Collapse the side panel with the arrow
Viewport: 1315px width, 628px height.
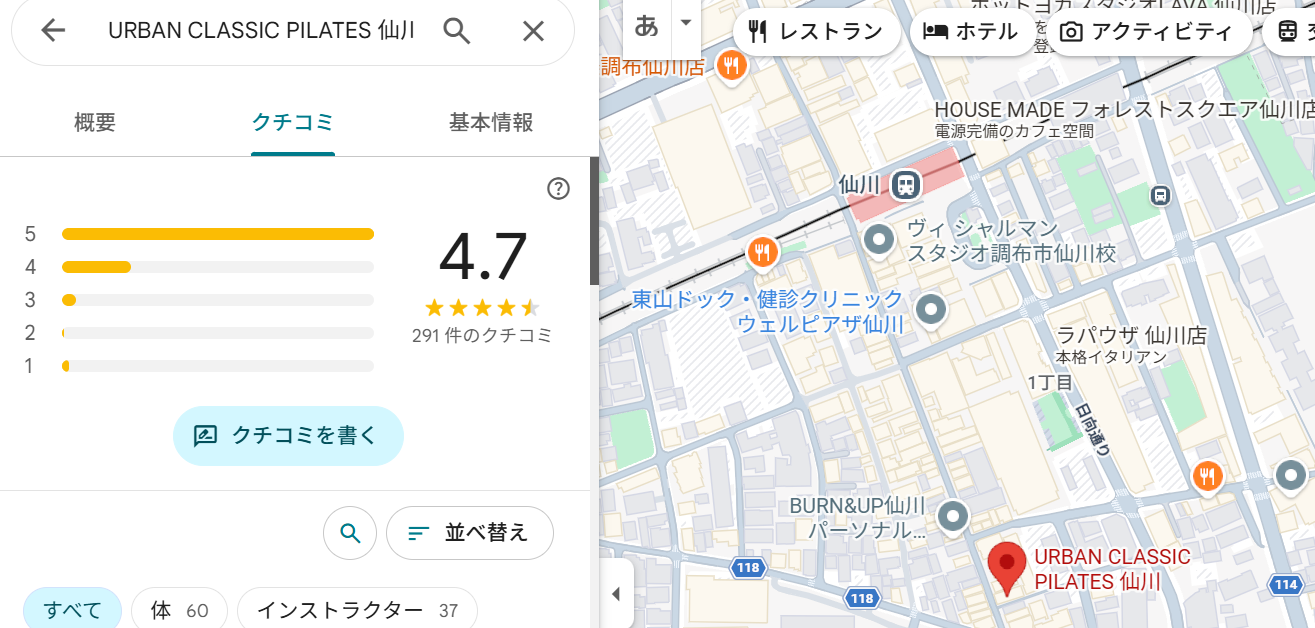click(616, 594)
